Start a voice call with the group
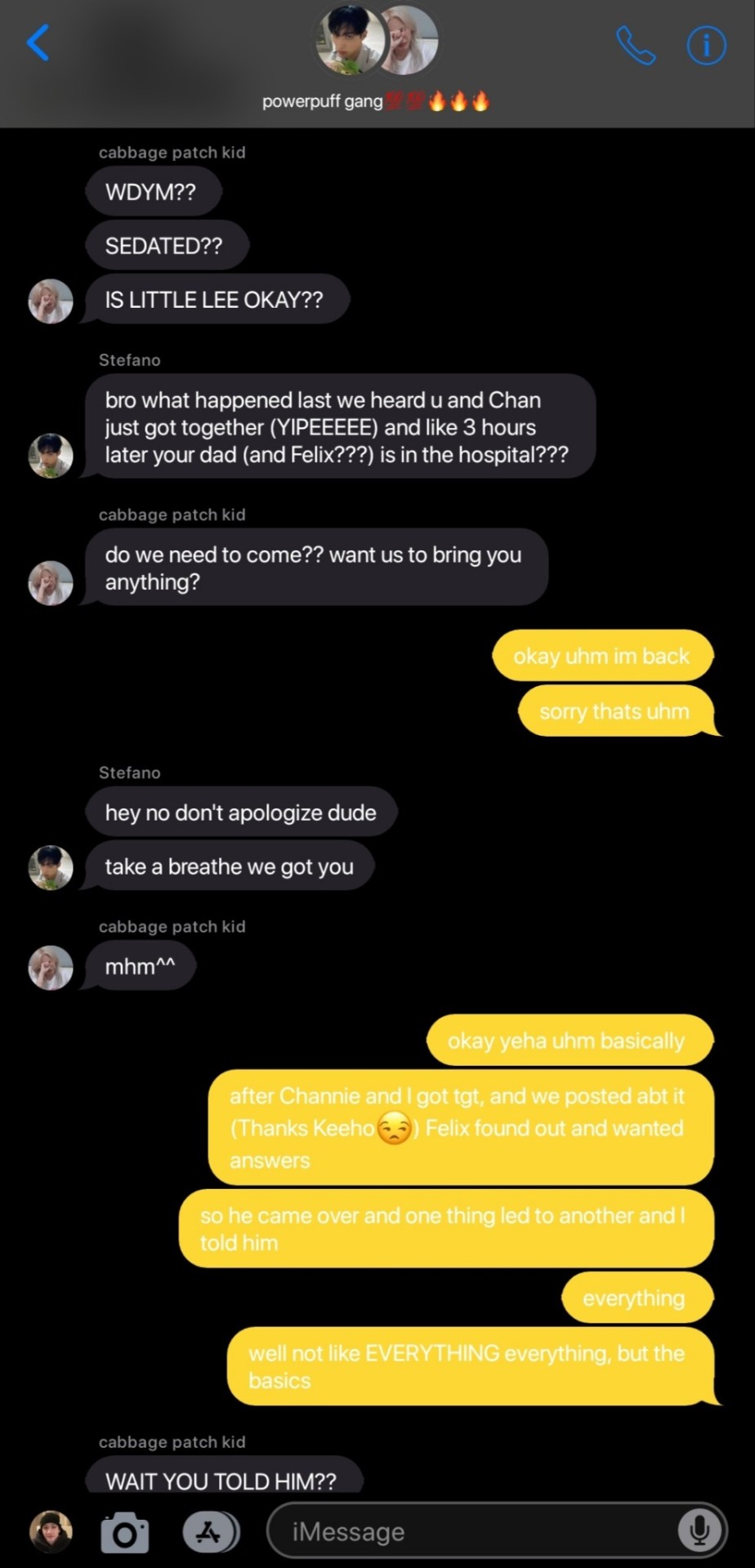 point(635,44)
